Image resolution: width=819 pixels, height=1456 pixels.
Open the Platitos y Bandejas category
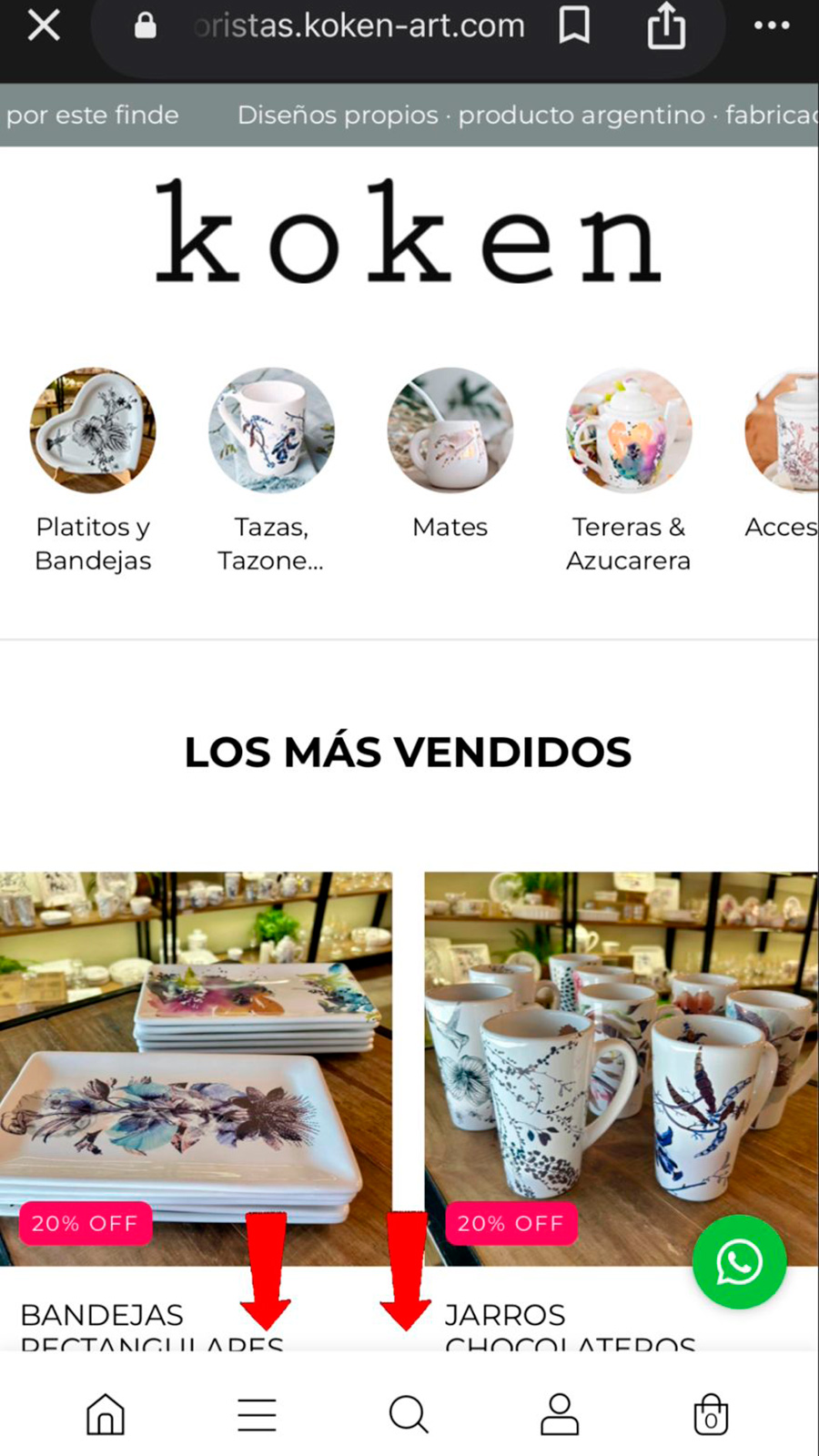[x=92, y=430]
